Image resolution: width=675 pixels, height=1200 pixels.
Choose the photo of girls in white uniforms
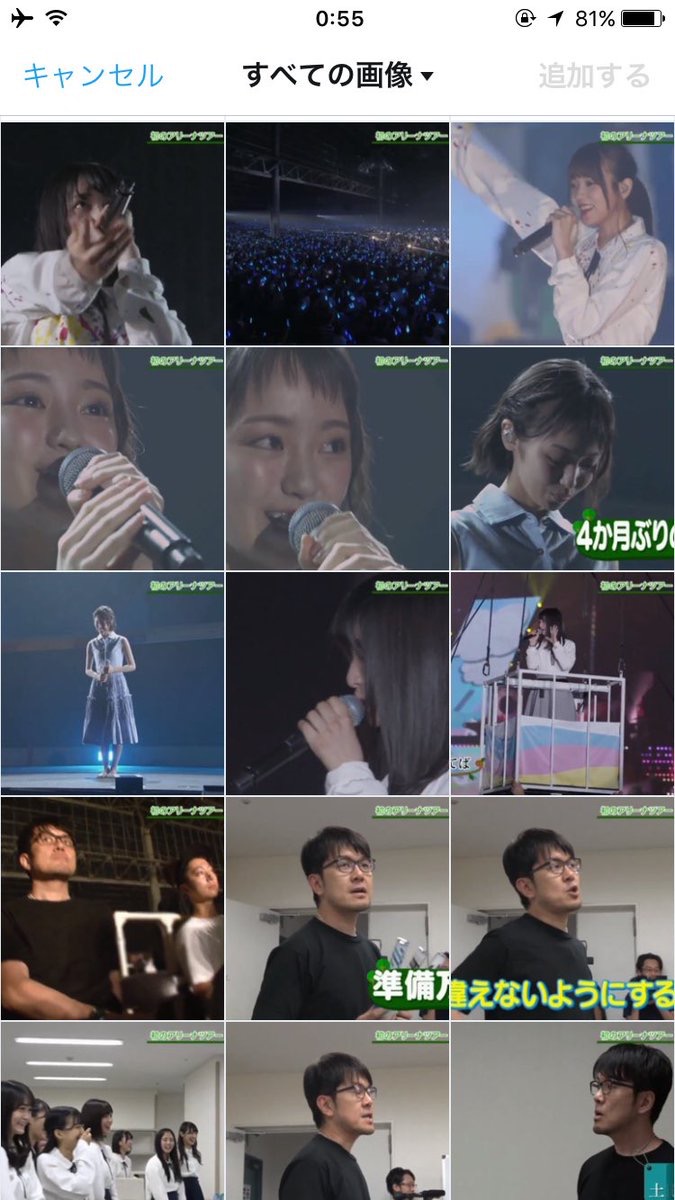coord(112,1111)
